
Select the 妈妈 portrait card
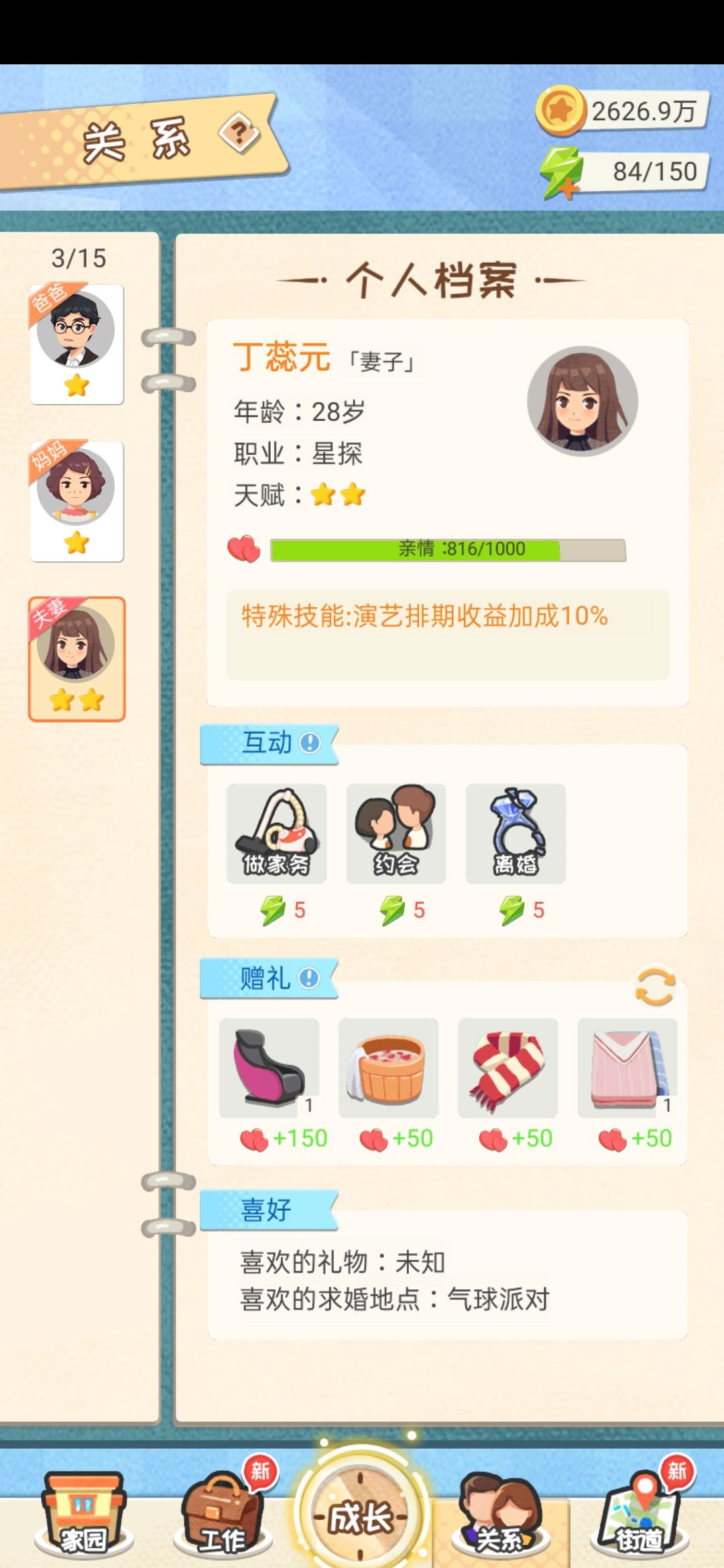tap(76, 501)
